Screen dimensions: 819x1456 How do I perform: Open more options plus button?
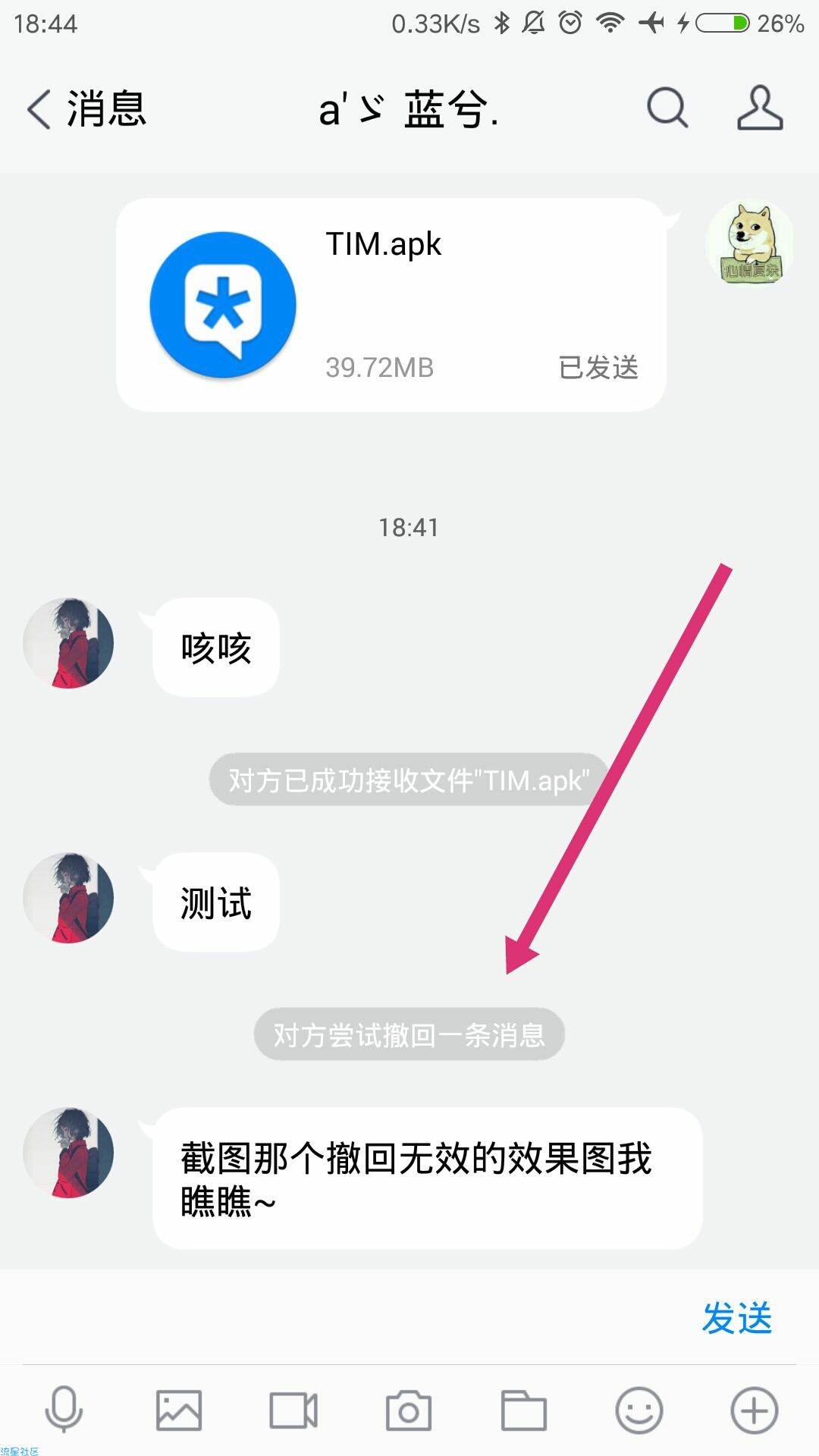pos(754,1410)
